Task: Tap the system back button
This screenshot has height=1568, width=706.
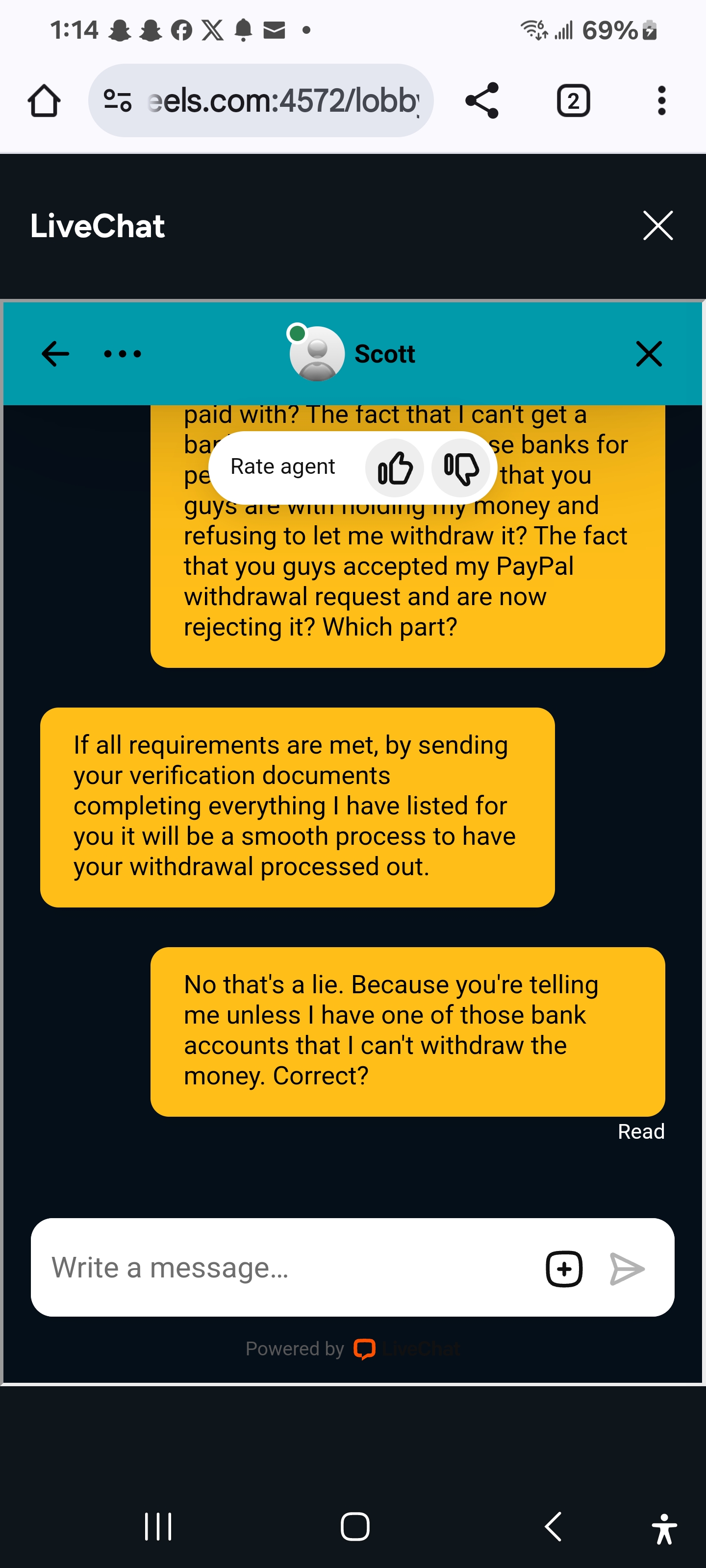Action: tap(553, 1526)
